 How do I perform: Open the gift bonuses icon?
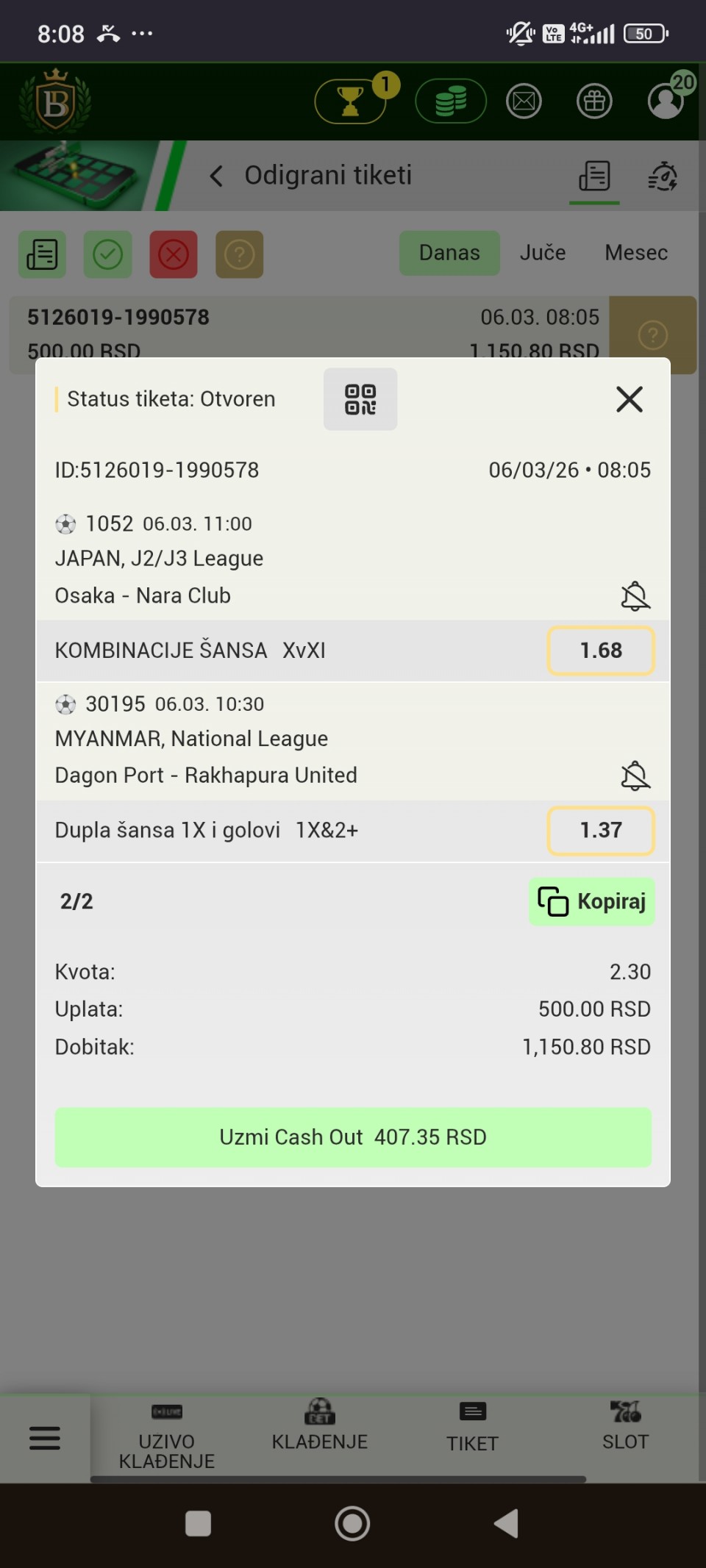tap(594, 101)
